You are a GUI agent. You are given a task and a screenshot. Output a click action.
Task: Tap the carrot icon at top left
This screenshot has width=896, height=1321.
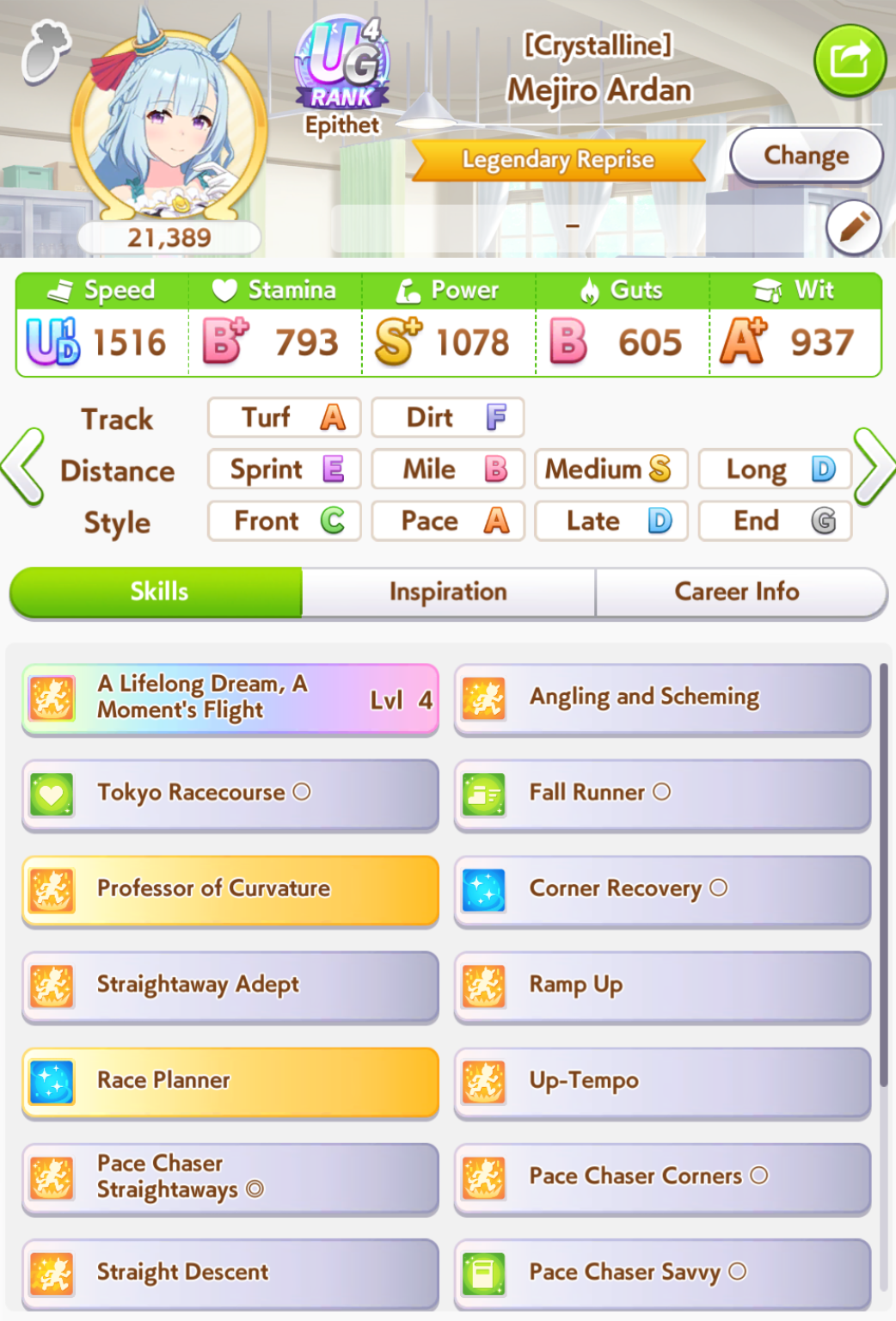coord(45,51)
